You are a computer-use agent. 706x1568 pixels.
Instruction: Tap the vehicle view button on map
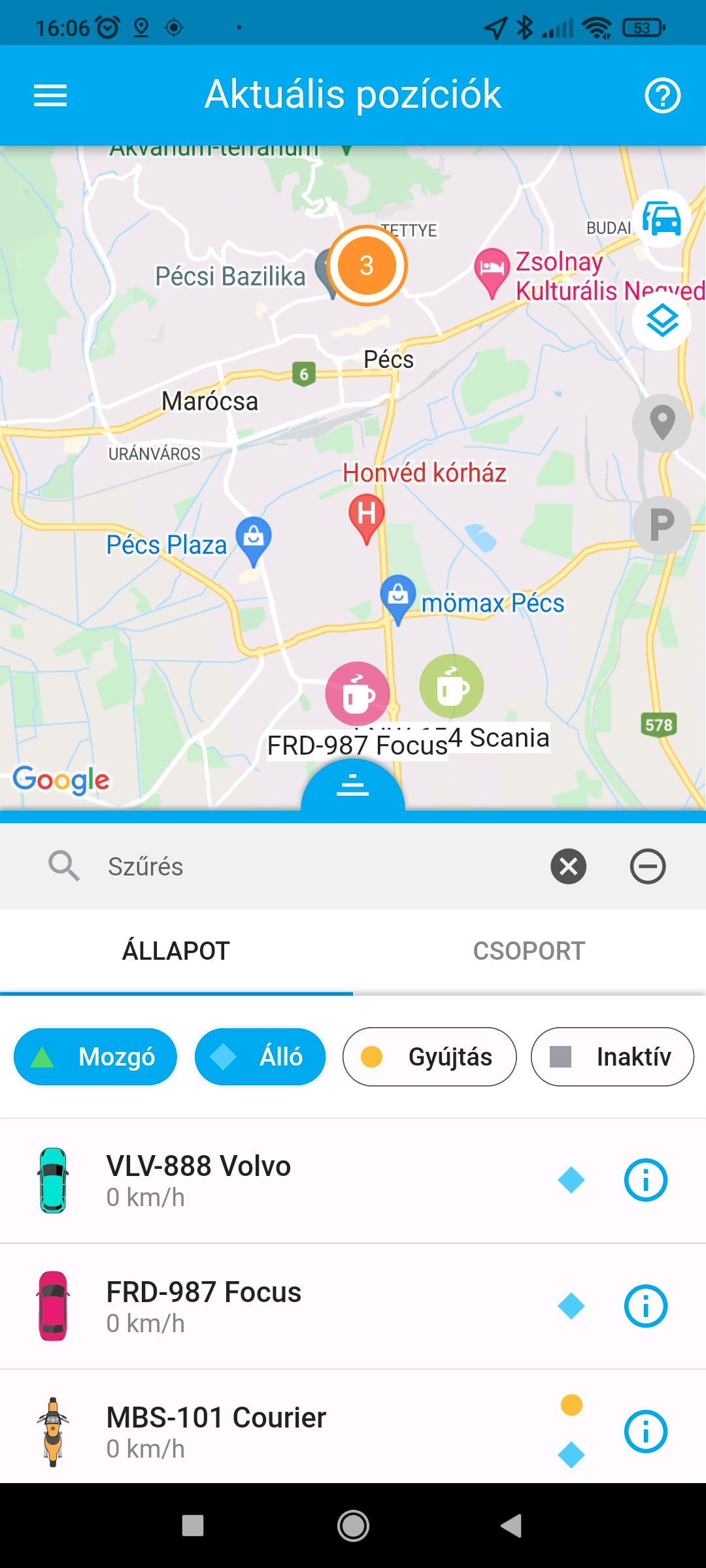[662, 219]
